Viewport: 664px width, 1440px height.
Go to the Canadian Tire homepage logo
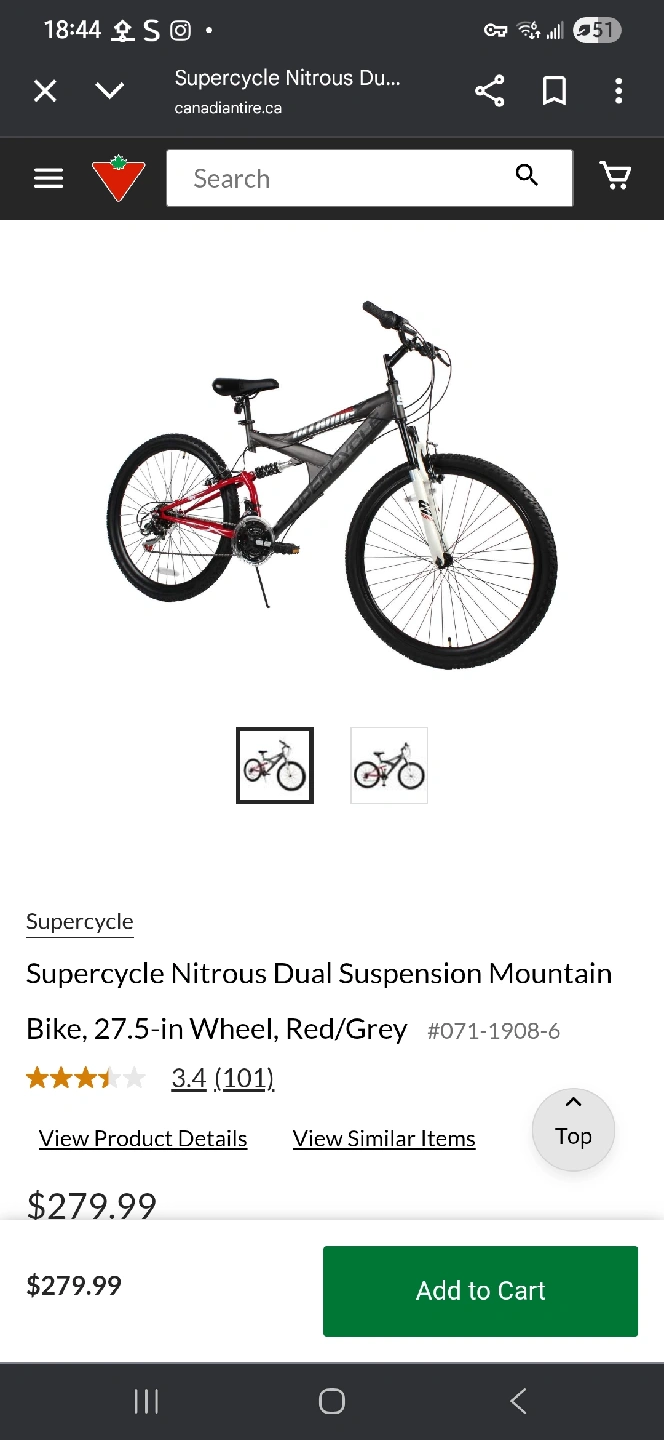(118, 178)
